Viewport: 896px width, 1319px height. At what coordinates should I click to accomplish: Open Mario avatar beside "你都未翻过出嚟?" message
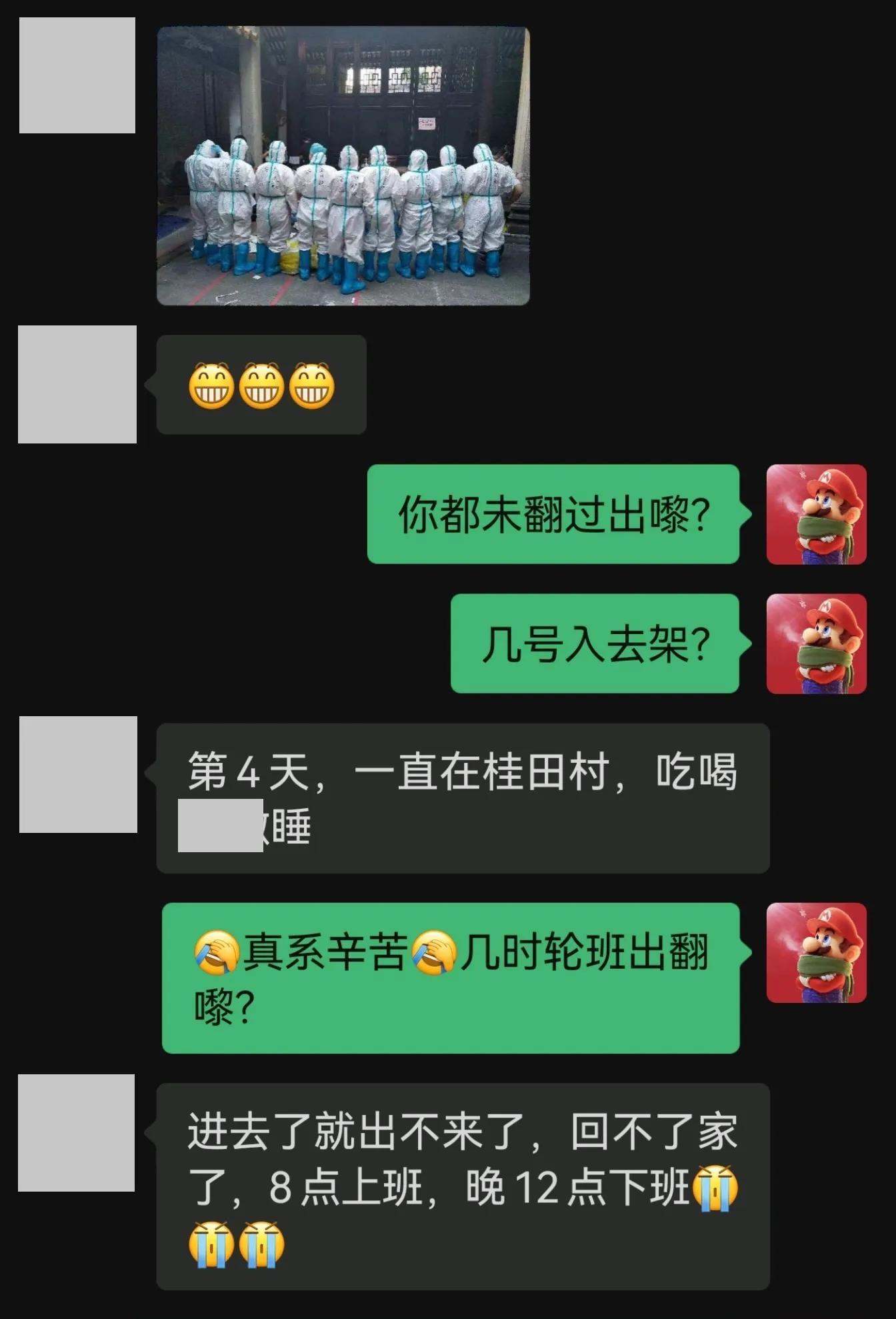816,515
